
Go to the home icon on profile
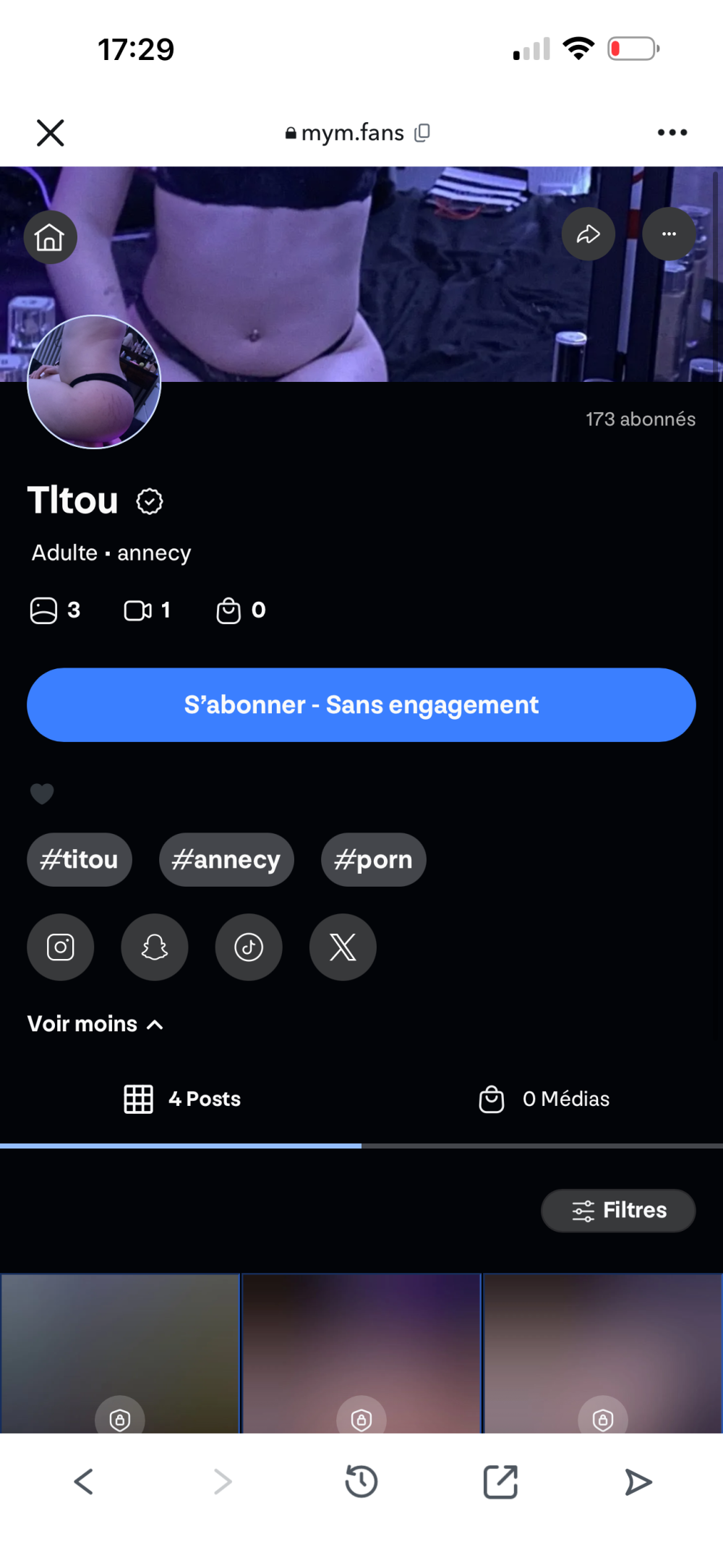[x=50, y=237]
